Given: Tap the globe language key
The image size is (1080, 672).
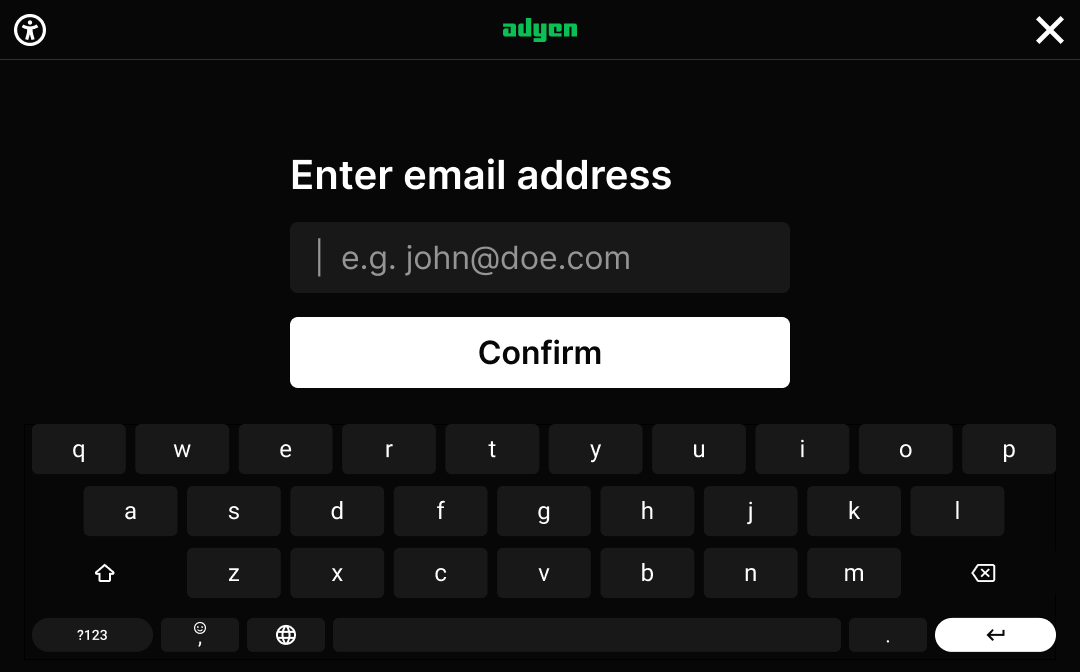Looking at the screenshot, I should point(286,635).
